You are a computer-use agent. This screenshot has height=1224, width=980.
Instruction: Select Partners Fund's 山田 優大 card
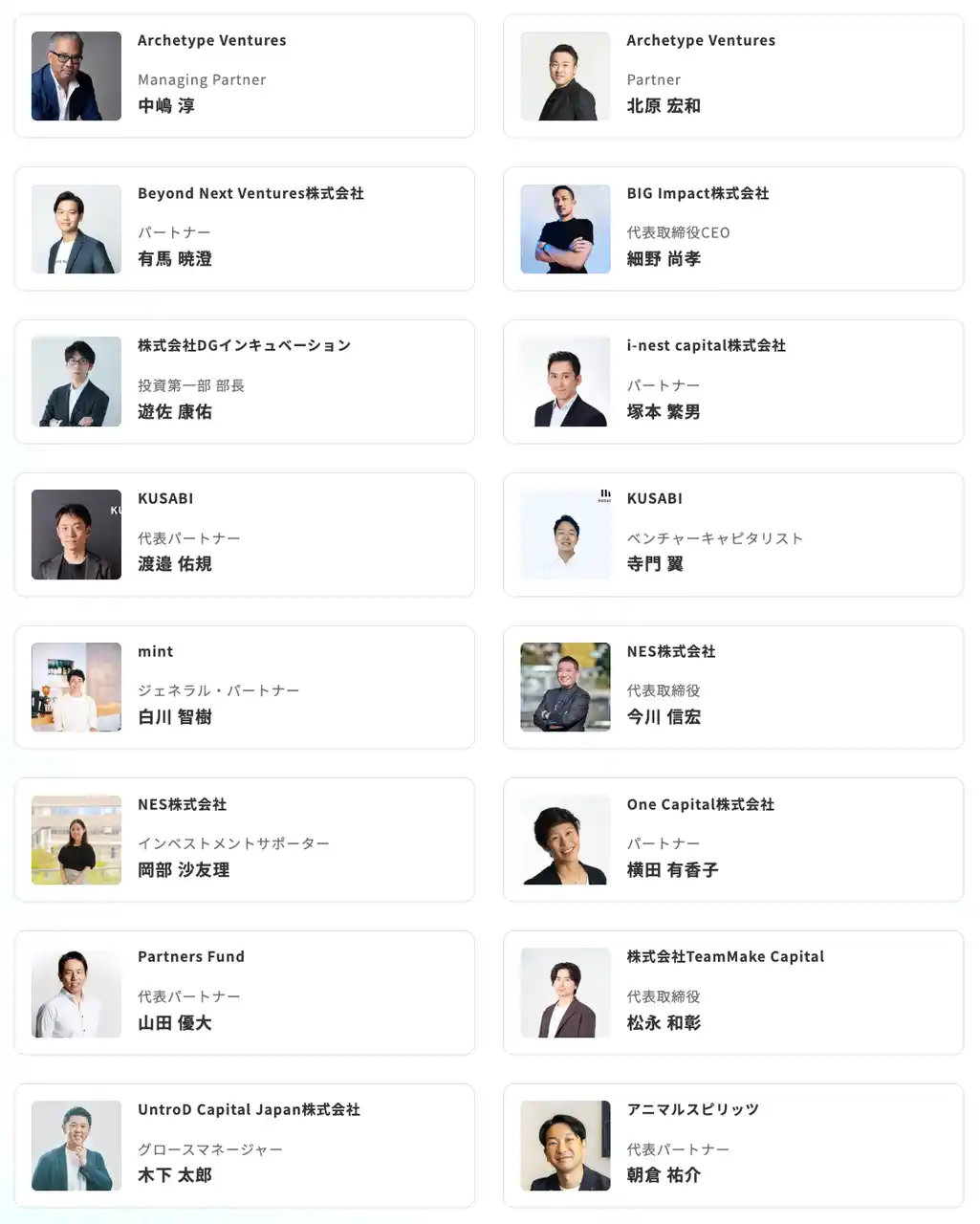click(244, 993)
